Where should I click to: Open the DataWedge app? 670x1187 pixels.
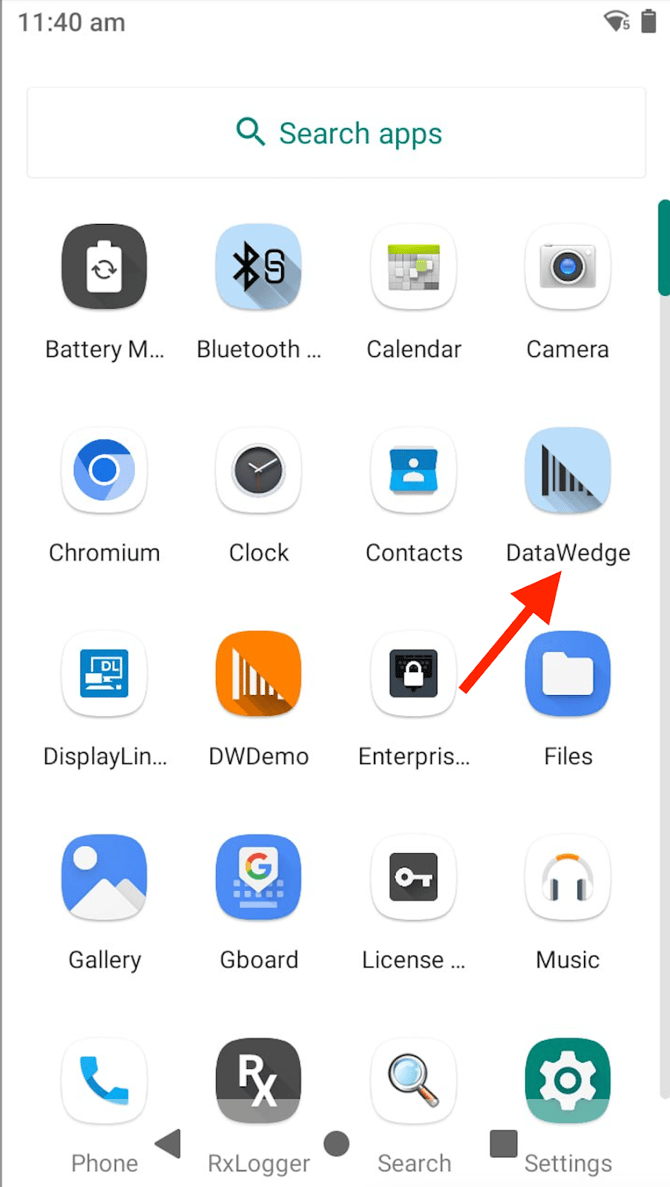tap(568, 471)
